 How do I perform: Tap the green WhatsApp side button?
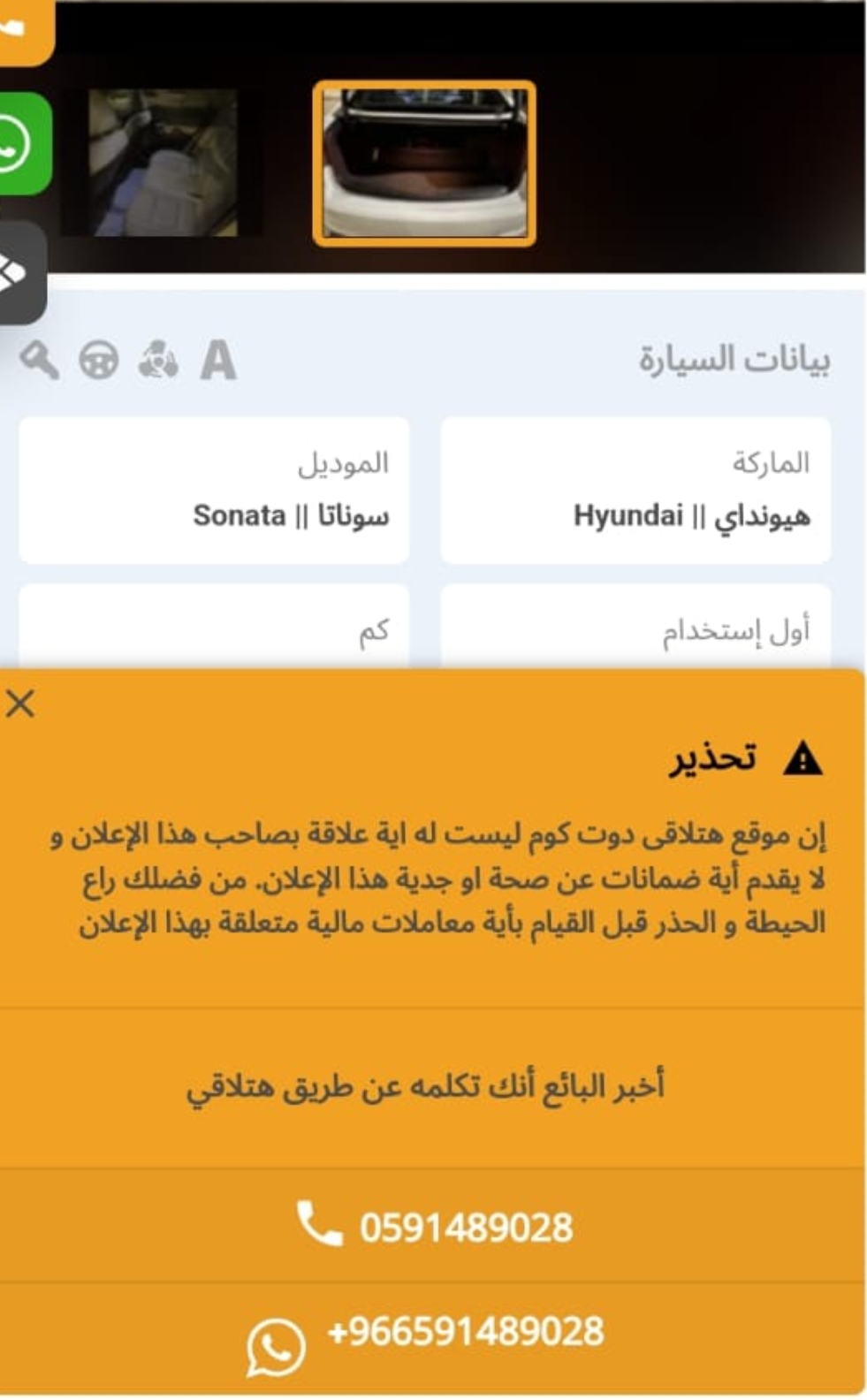pos(24,143)
